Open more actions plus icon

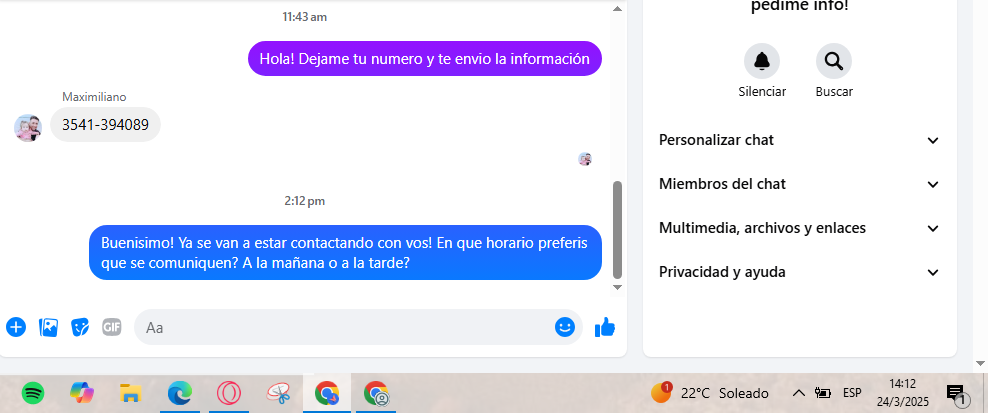16,327
